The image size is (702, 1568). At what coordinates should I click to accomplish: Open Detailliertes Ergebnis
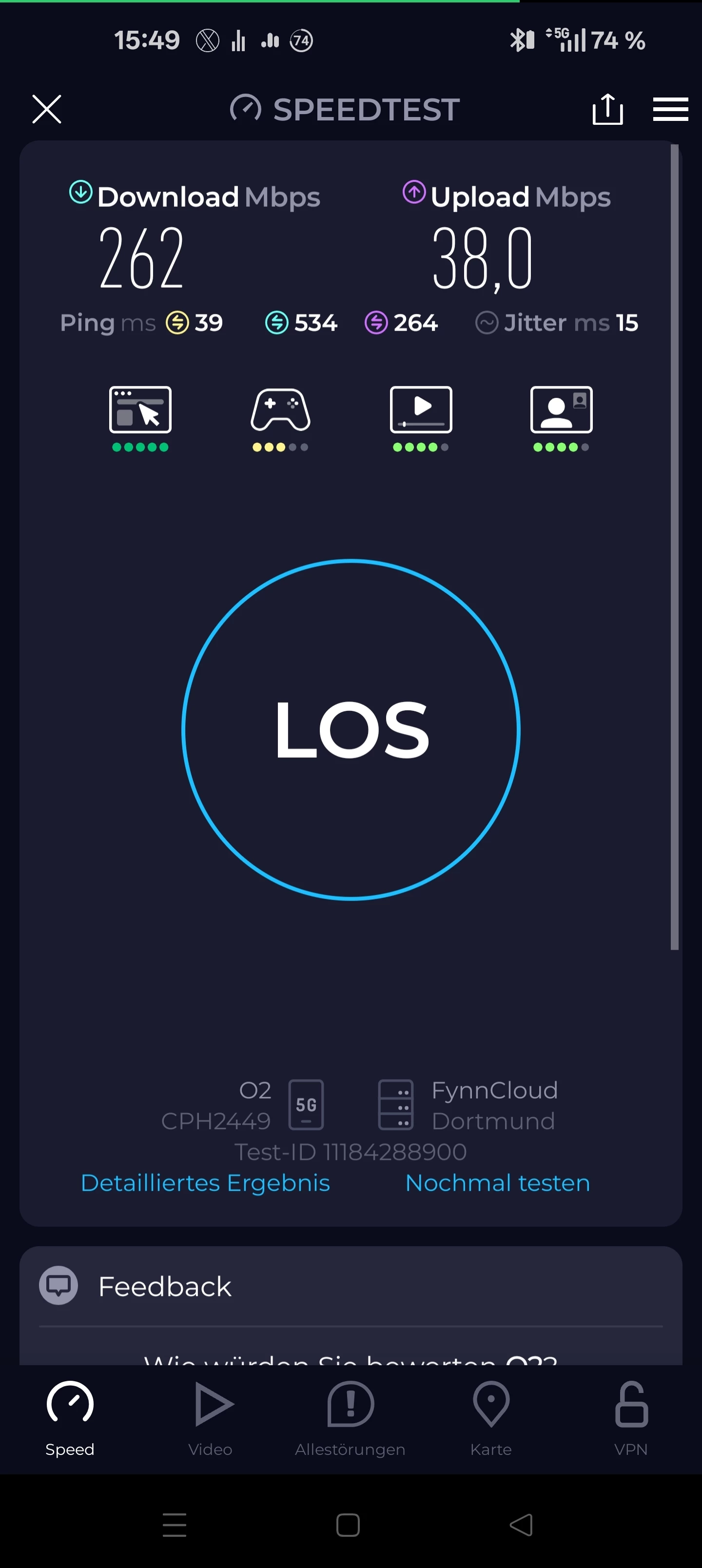(x=205, y=1183)
